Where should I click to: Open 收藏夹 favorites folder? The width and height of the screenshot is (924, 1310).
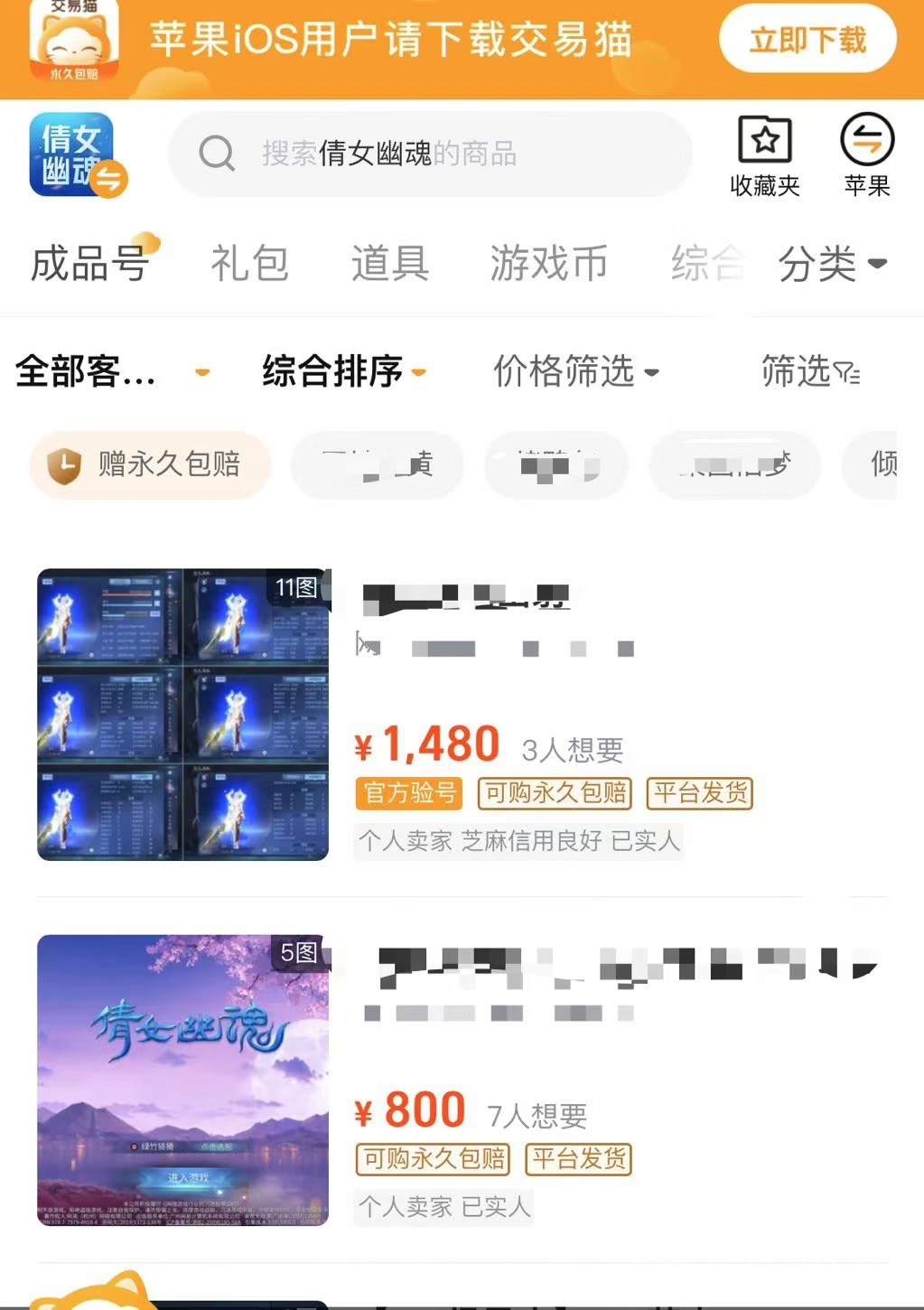pyautogui.click(x=764, y=154)
